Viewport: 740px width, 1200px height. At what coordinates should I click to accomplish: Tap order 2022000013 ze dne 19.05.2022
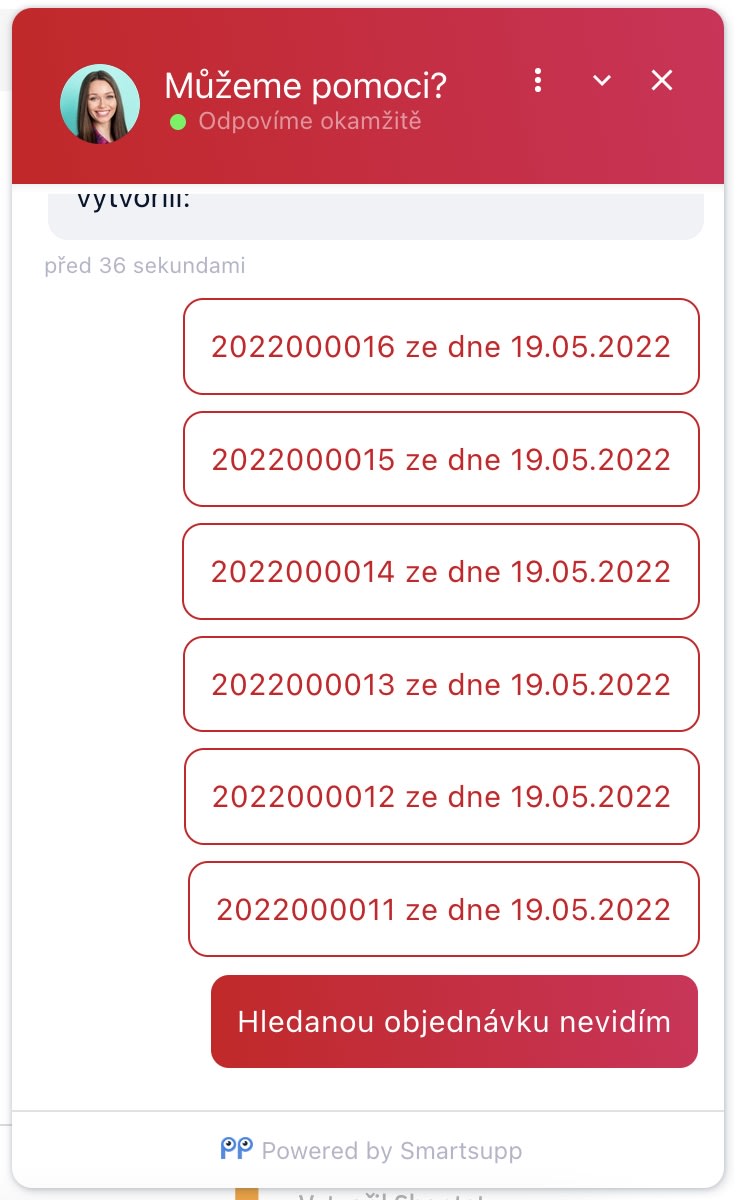pyautogui.click(x=441, y=684)
